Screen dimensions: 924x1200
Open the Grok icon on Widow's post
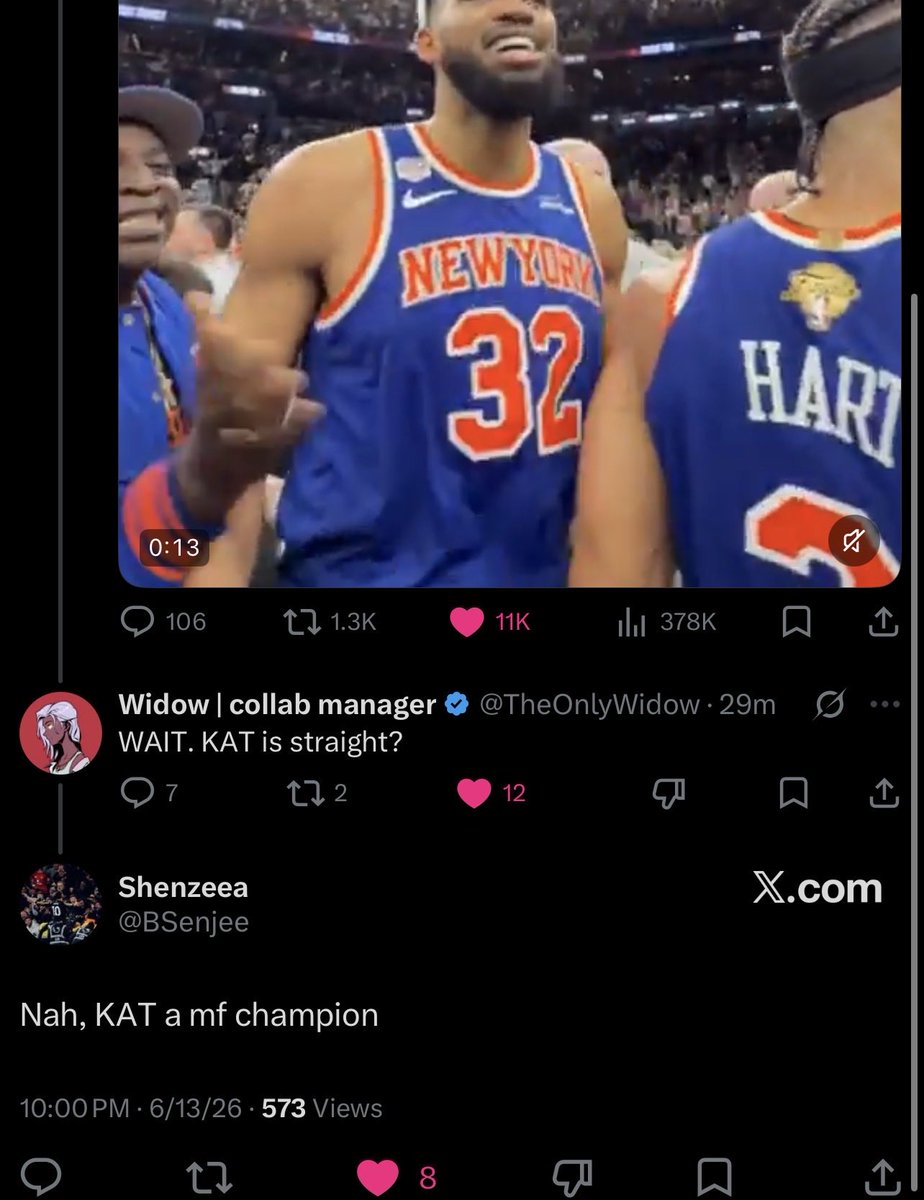click(x=828, y=706)
